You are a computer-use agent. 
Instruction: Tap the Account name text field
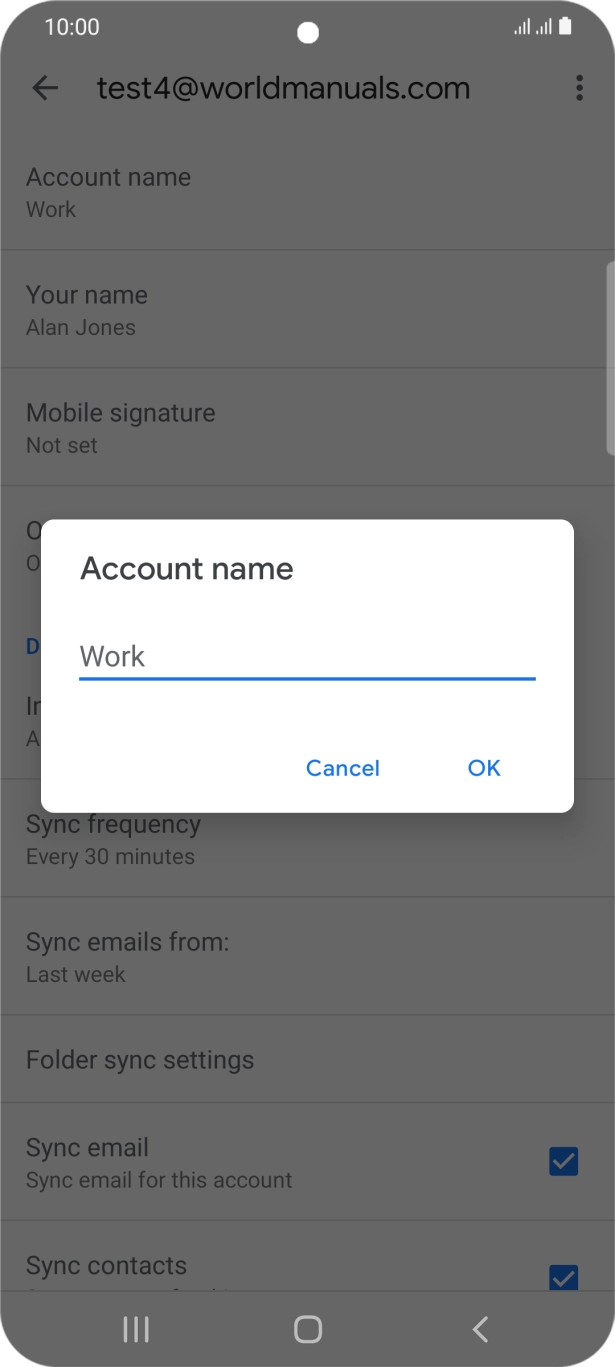pos(307,657)
